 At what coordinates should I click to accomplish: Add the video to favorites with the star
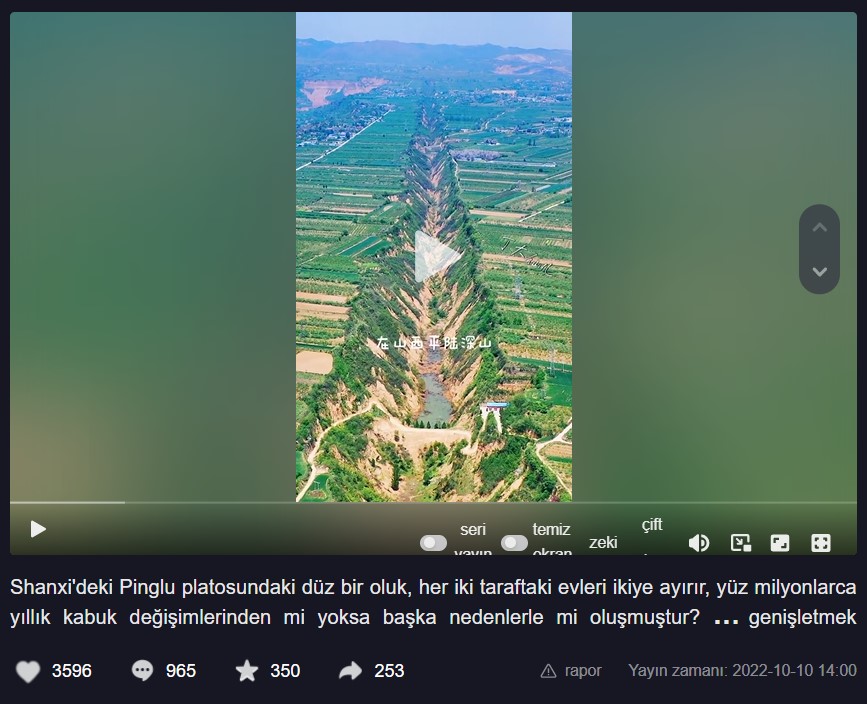coord(246,671)
